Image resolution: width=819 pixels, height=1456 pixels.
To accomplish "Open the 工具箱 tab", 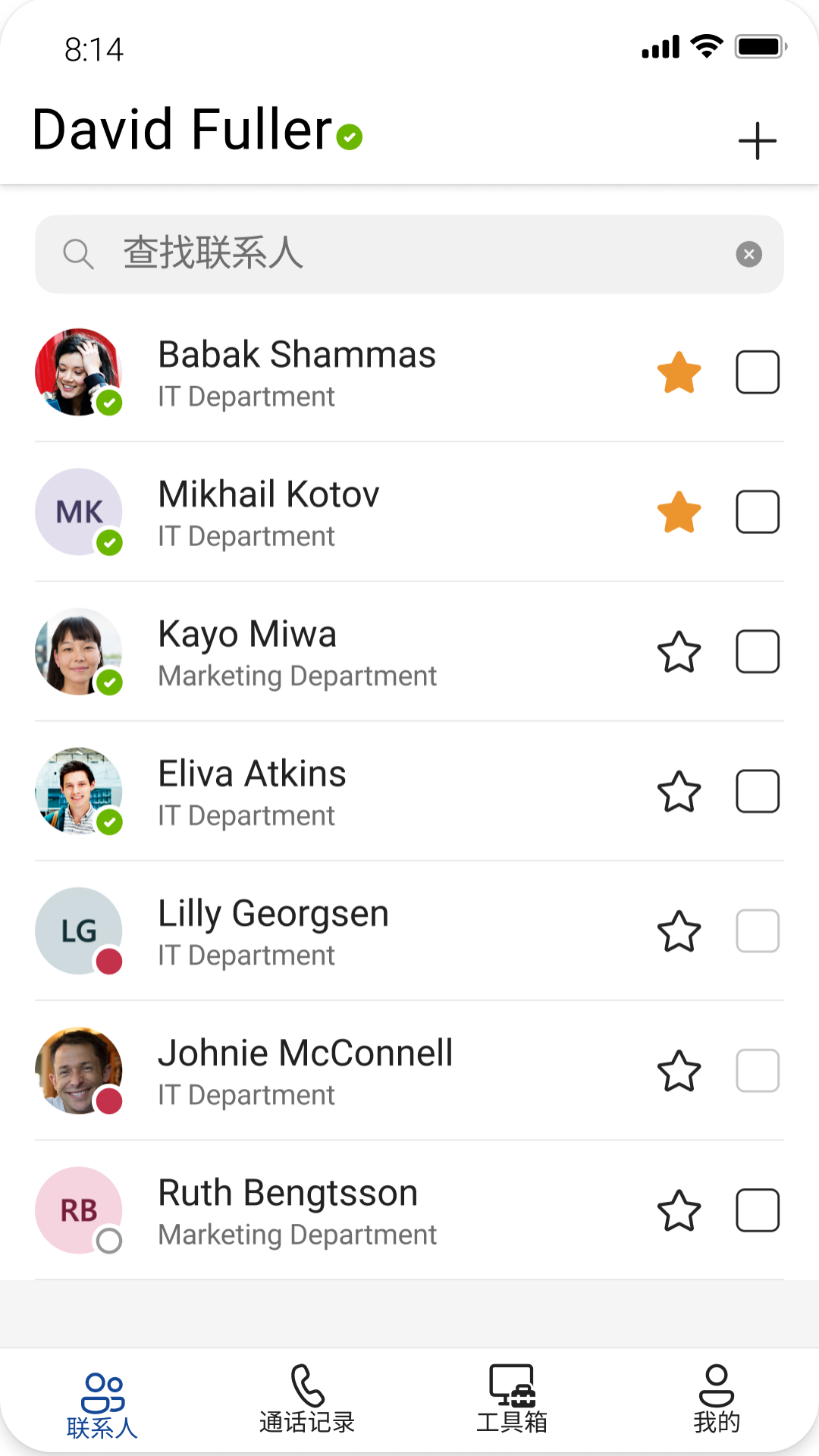I will click(512, 1400).
